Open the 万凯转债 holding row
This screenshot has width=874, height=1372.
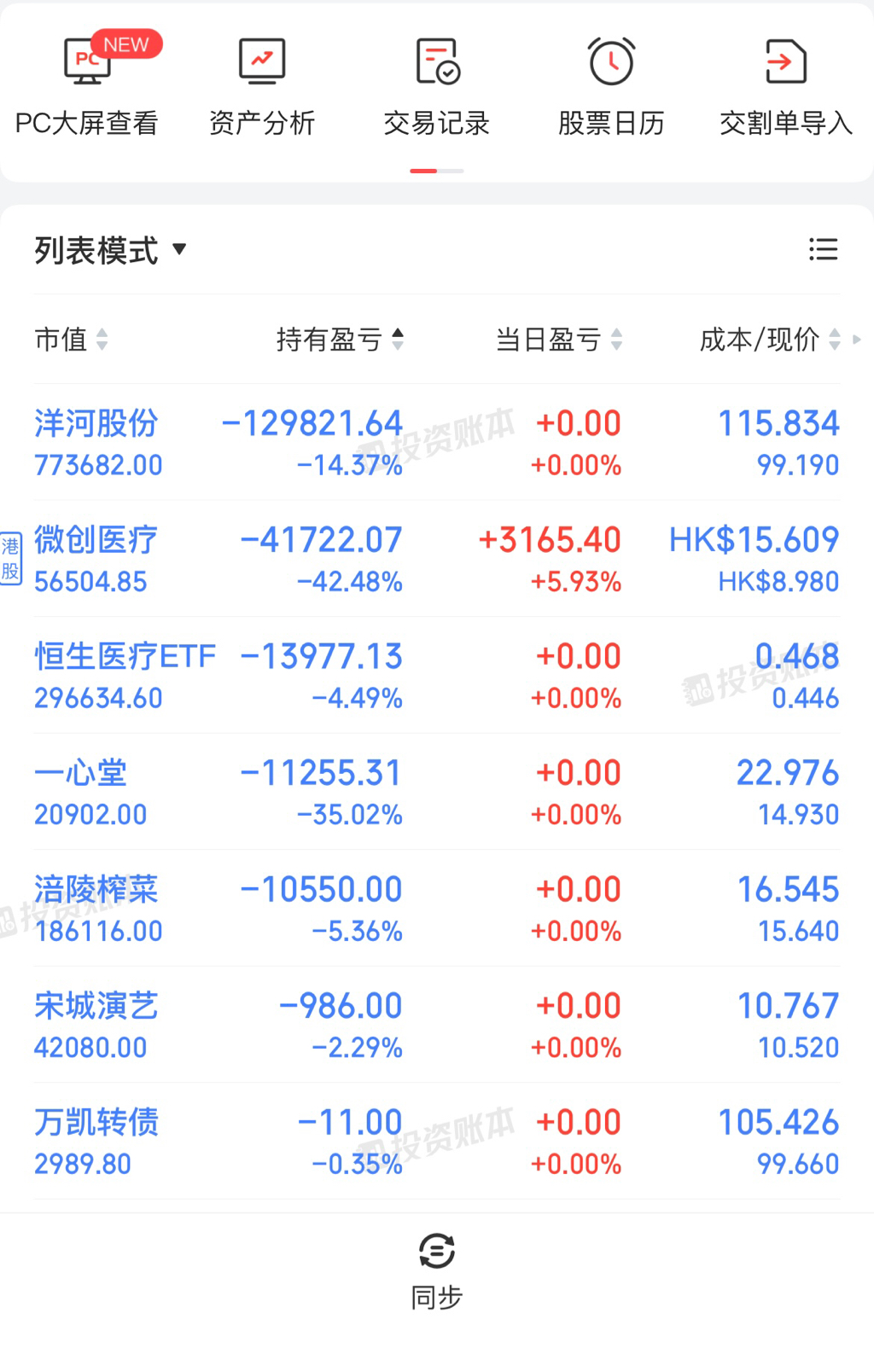[437, 1142]
